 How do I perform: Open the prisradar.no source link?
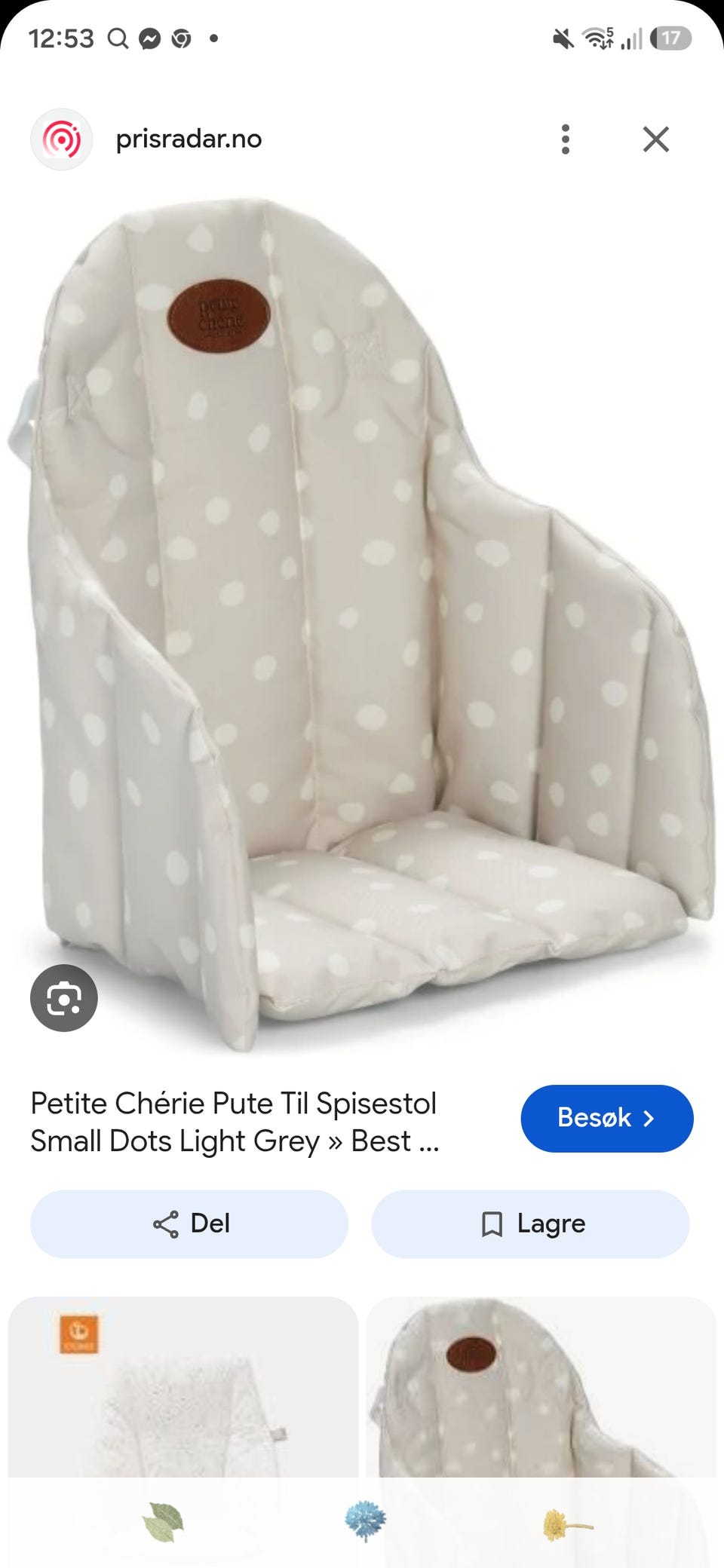189,139
